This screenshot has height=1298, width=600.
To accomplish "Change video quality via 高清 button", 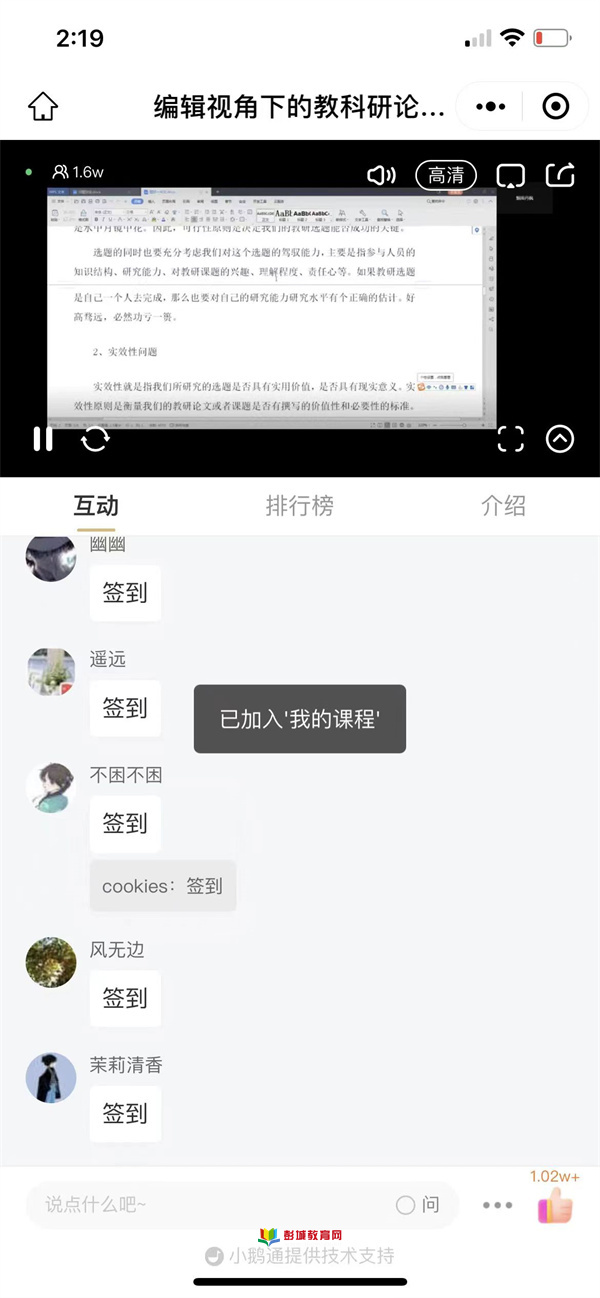I will point(446,175).
